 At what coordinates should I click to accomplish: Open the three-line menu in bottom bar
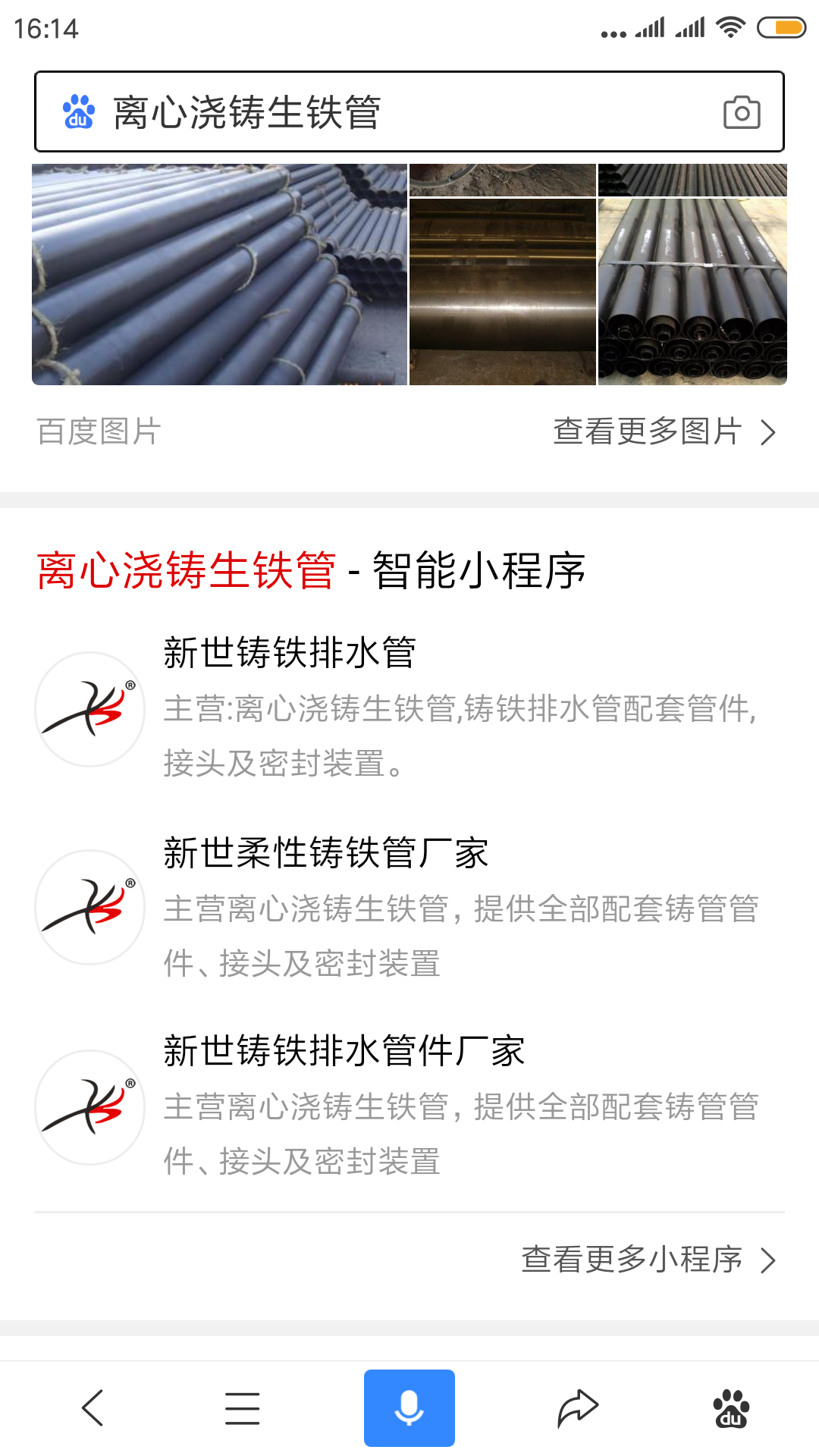tap(243, 1408)
